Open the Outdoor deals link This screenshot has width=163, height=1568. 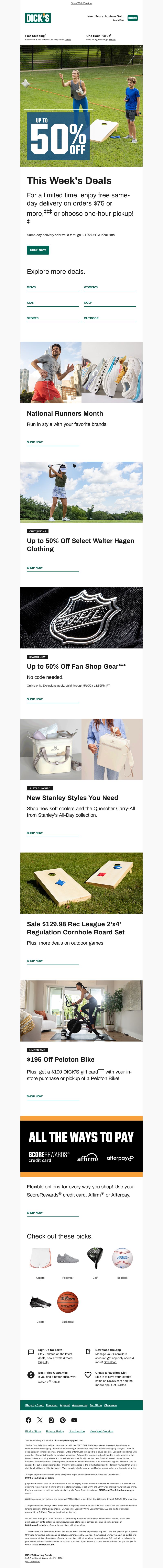(91, 318)
